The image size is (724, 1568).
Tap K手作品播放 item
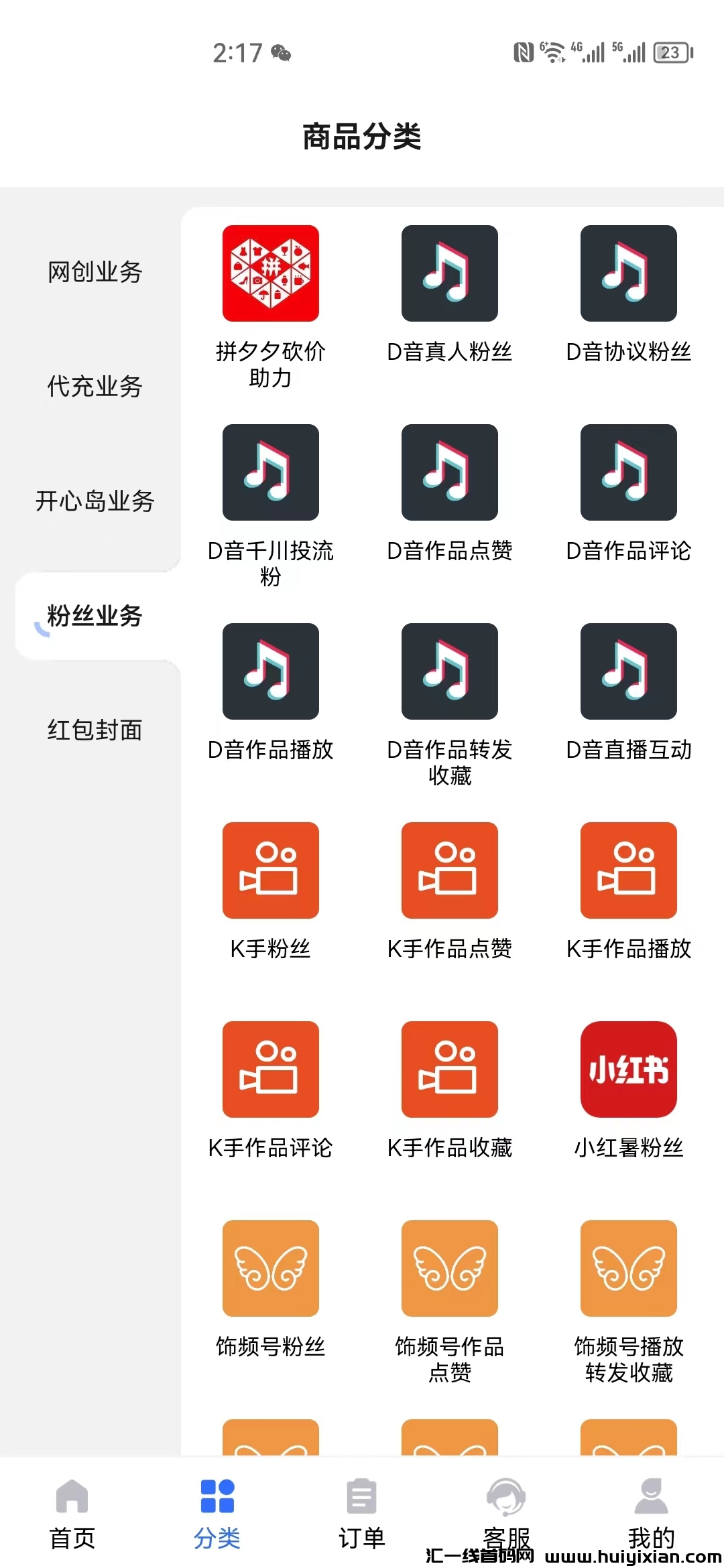coord(629,871)
